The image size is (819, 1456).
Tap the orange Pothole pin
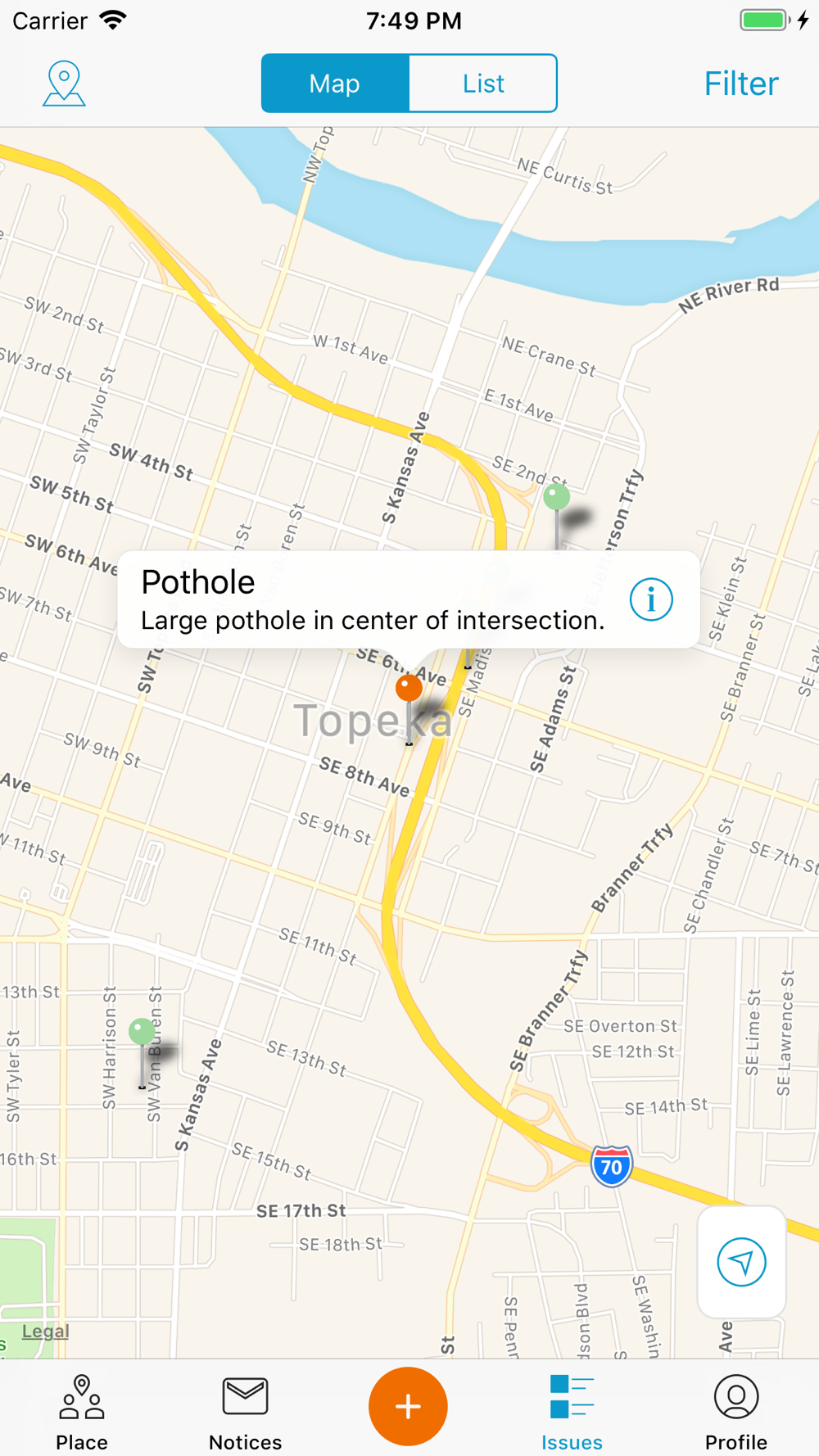click(409, 689)
